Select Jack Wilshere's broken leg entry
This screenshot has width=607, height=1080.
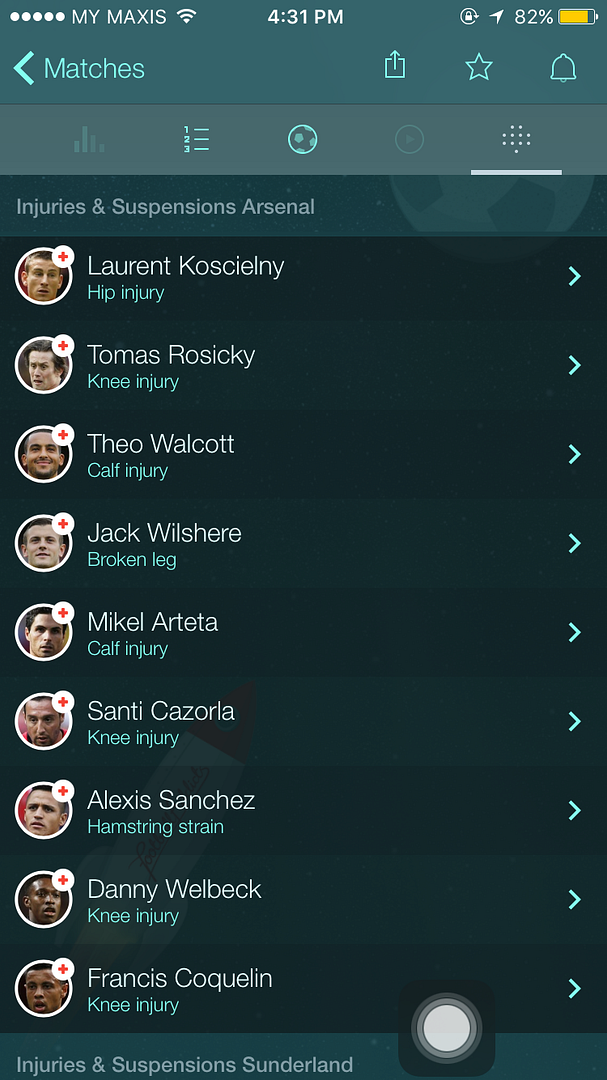(x=300, y=544)
